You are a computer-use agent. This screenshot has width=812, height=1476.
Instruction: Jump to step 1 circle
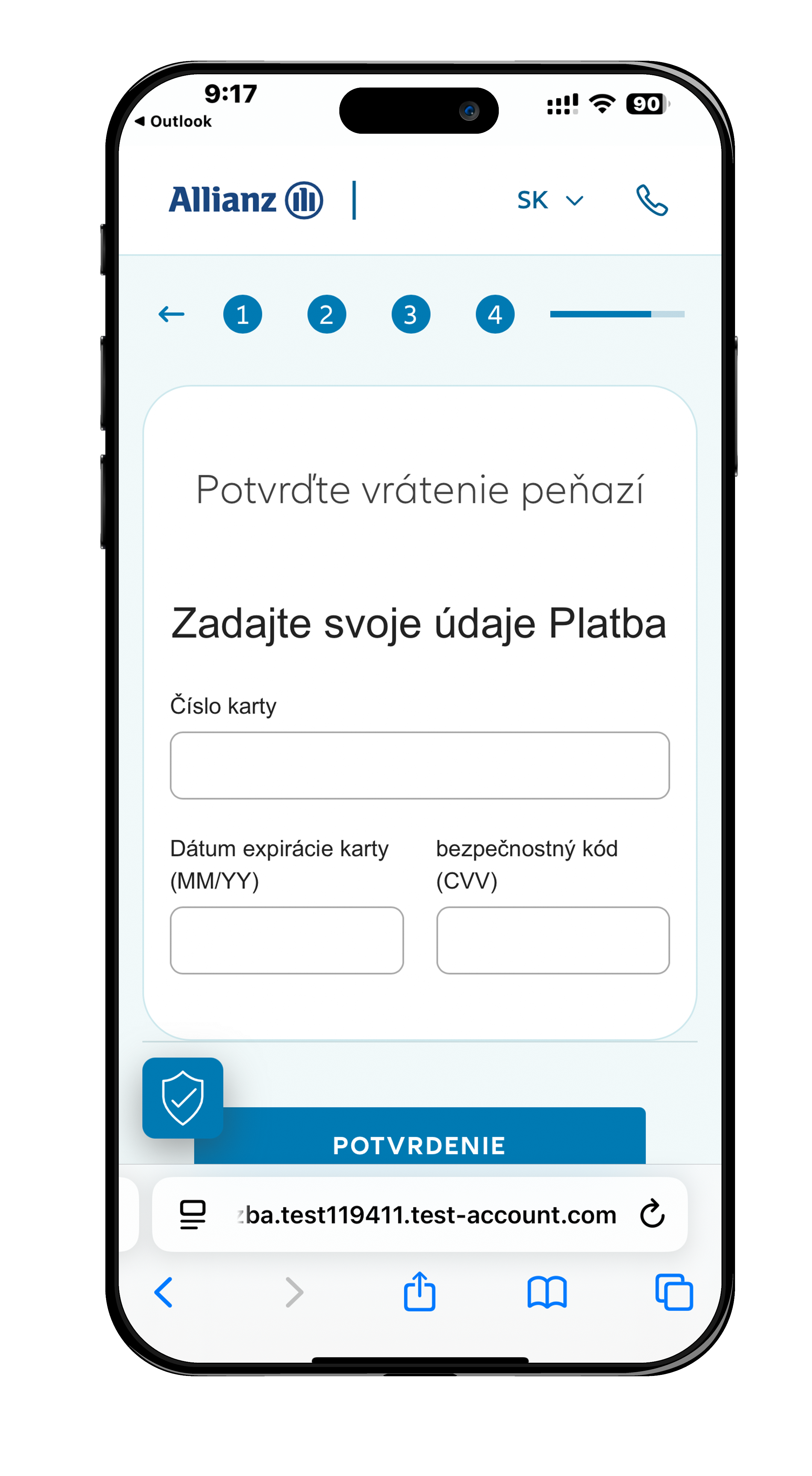[242, 314]
